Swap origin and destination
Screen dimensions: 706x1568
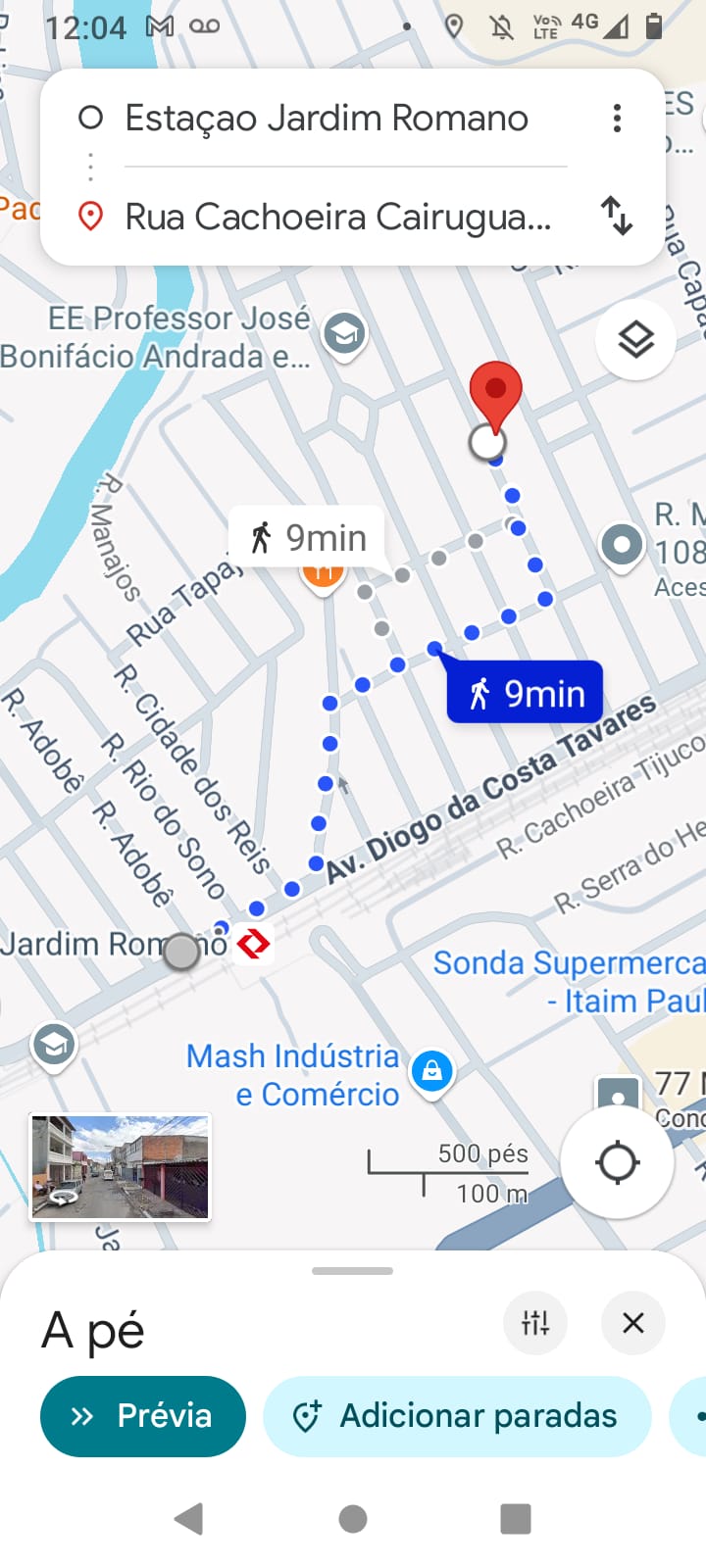coord(617,216)
